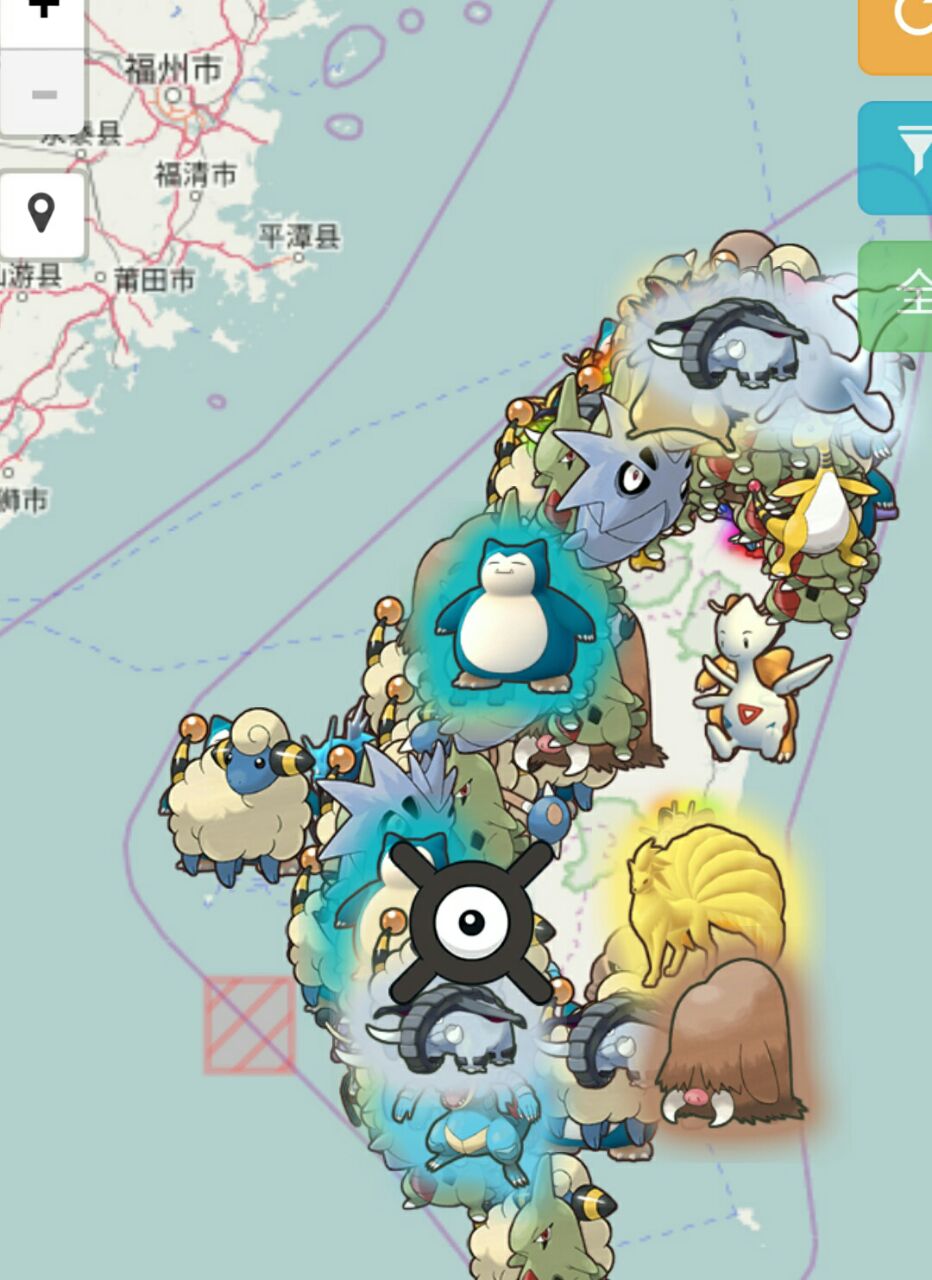Open the Pokémon filter funnel
The height and width of the screenshot is (1280, 932).
(x=896, y=158)
